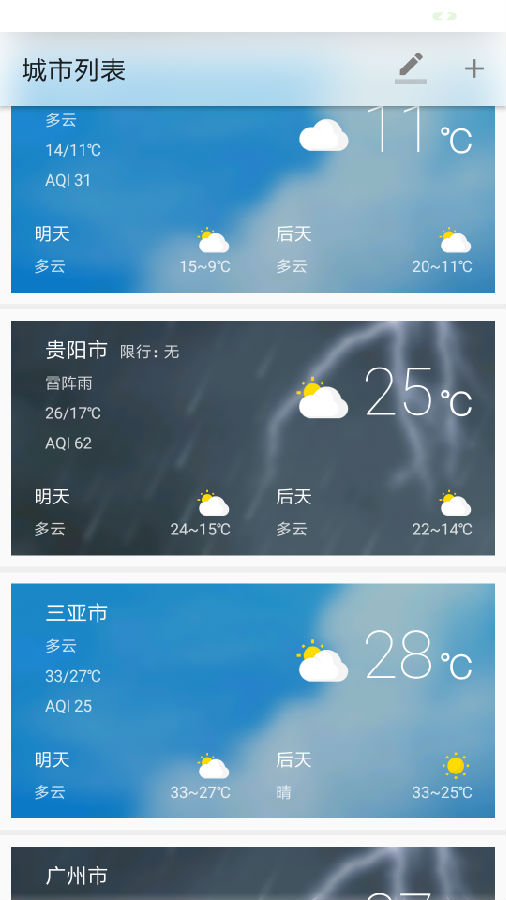The width and height of the screenshot is (506, 900).
Task: Open the weather card showing 11℃
Action: pos(253,199)
